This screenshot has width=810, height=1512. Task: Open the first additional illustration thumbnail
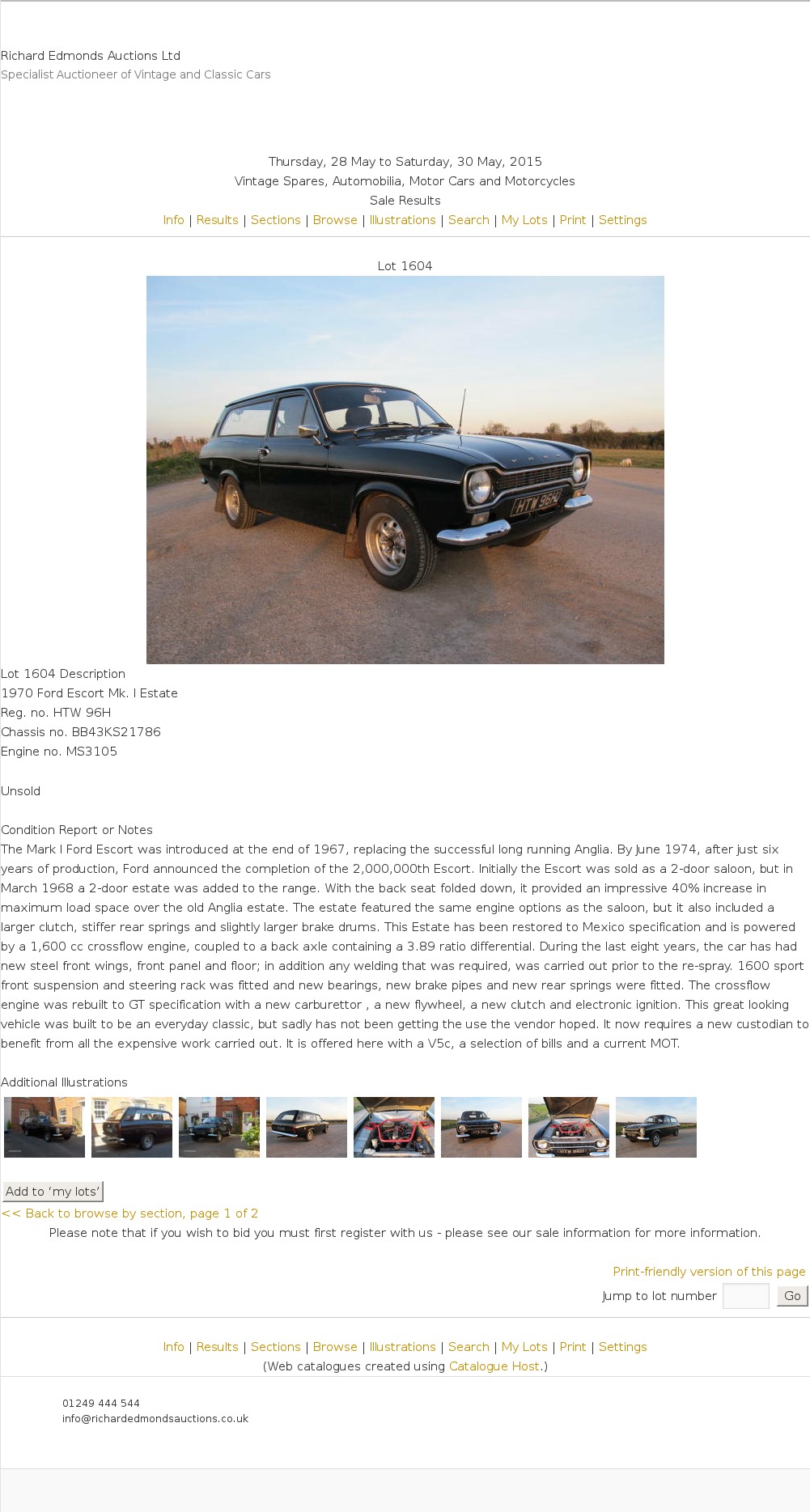click(45, 1127)
